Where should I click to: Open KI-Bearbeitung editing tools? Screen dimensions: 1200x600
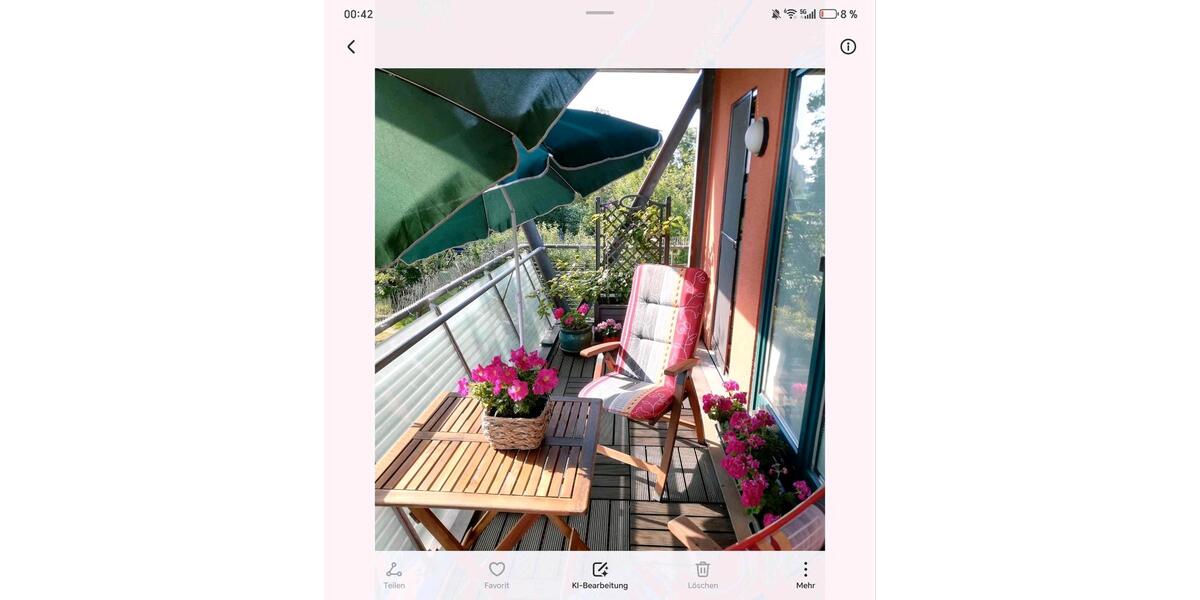point(600,574)
